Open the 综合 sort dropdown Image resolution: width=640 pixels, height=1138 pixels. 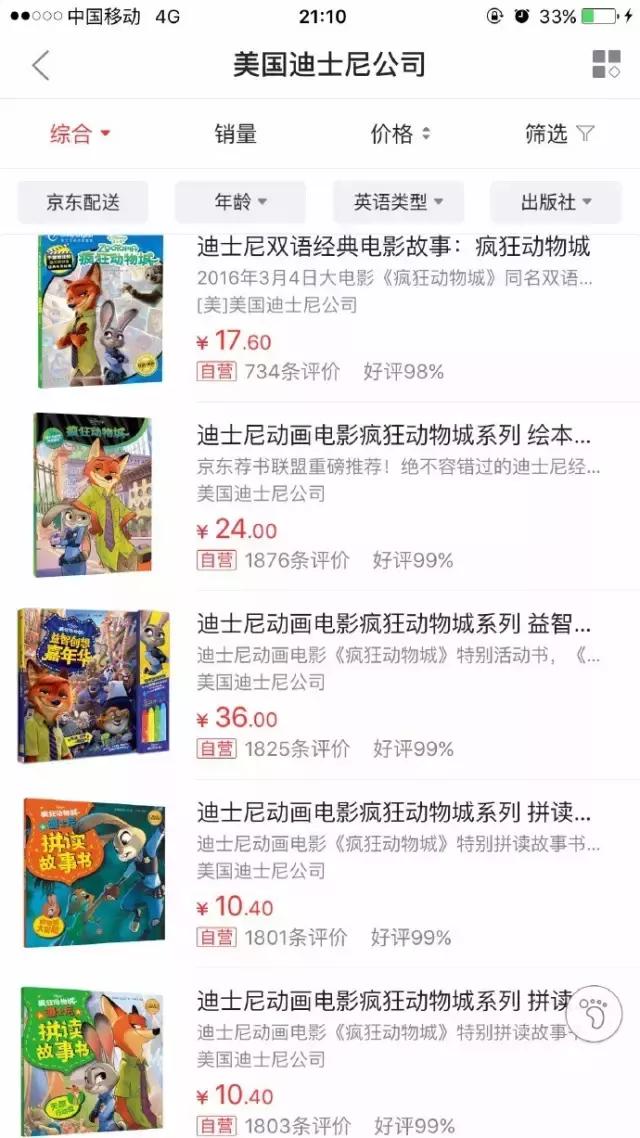coord(80,134)
